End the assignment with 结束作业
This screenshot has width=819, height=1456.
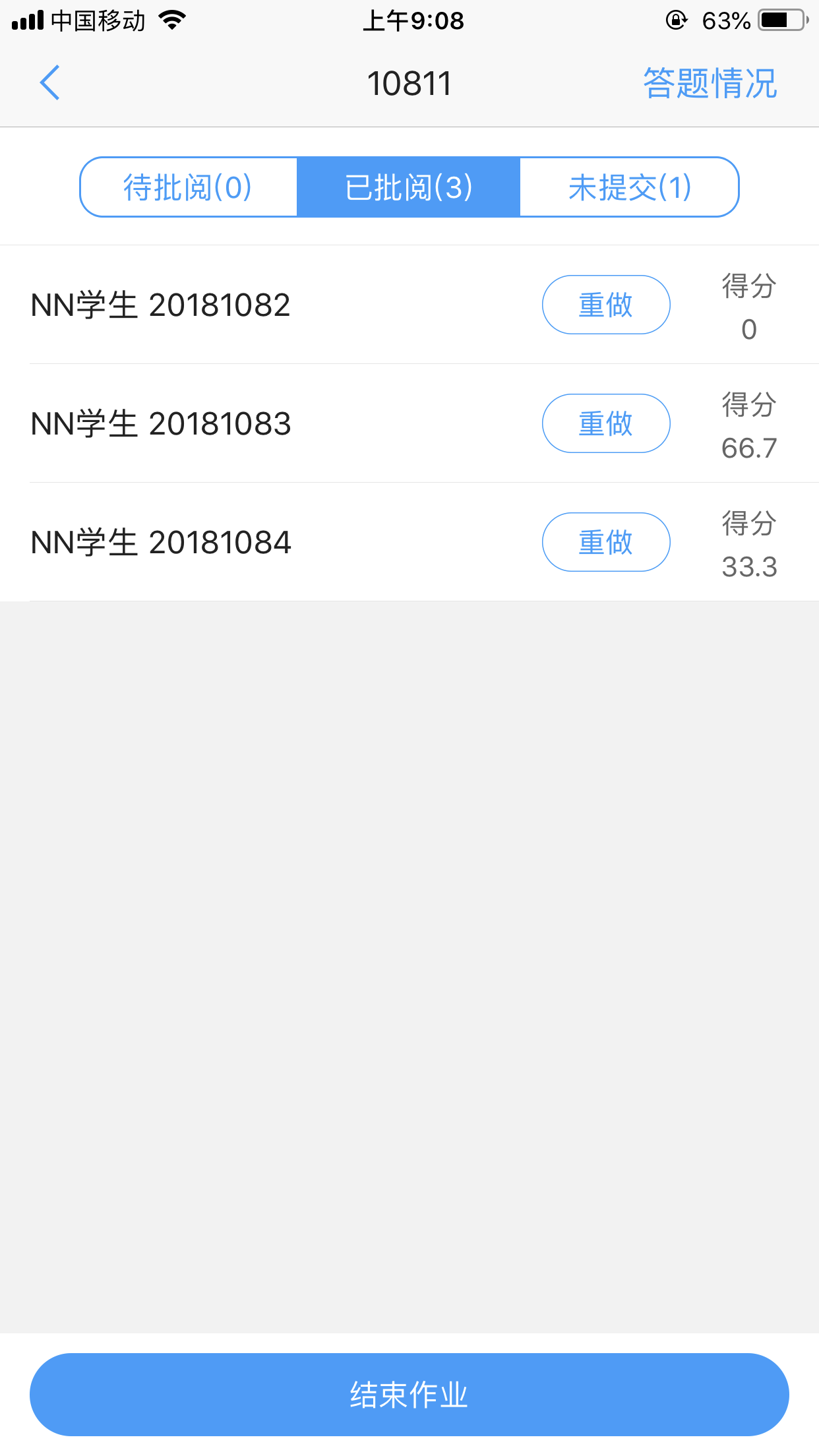[409, 1394]
